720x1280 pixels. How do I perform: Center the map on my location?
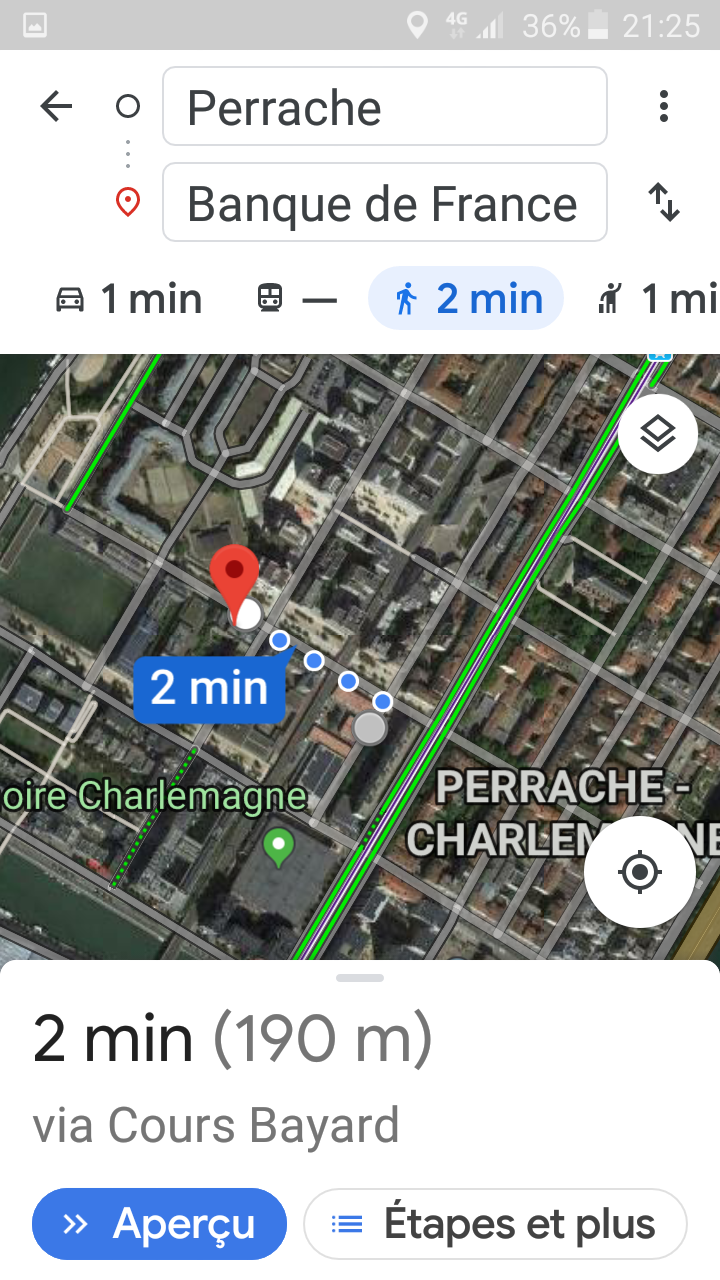pyautogui.click(x=639, y=873)
